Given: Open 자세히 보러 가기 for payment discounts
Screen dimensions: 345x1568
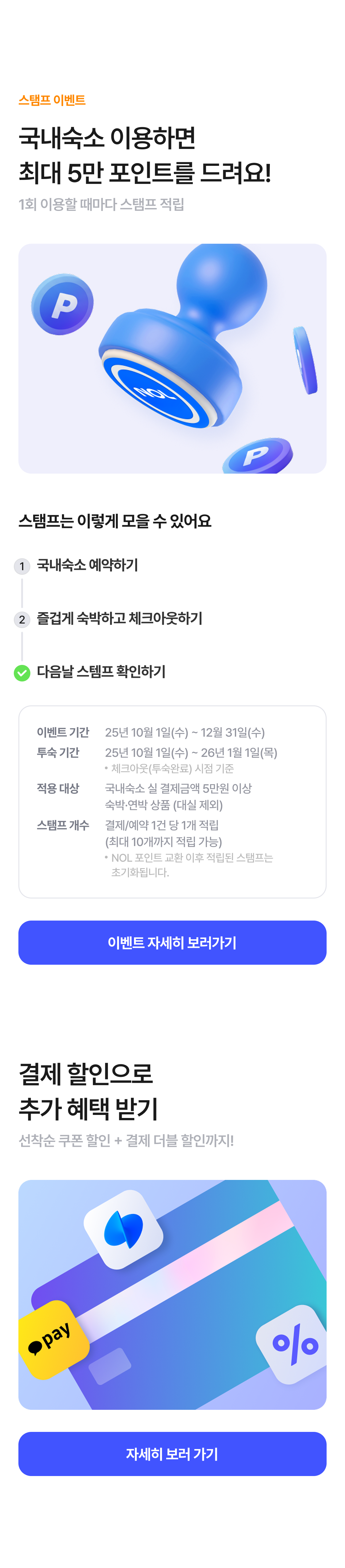Looking at the screenshot, I should coord(172,1454).
